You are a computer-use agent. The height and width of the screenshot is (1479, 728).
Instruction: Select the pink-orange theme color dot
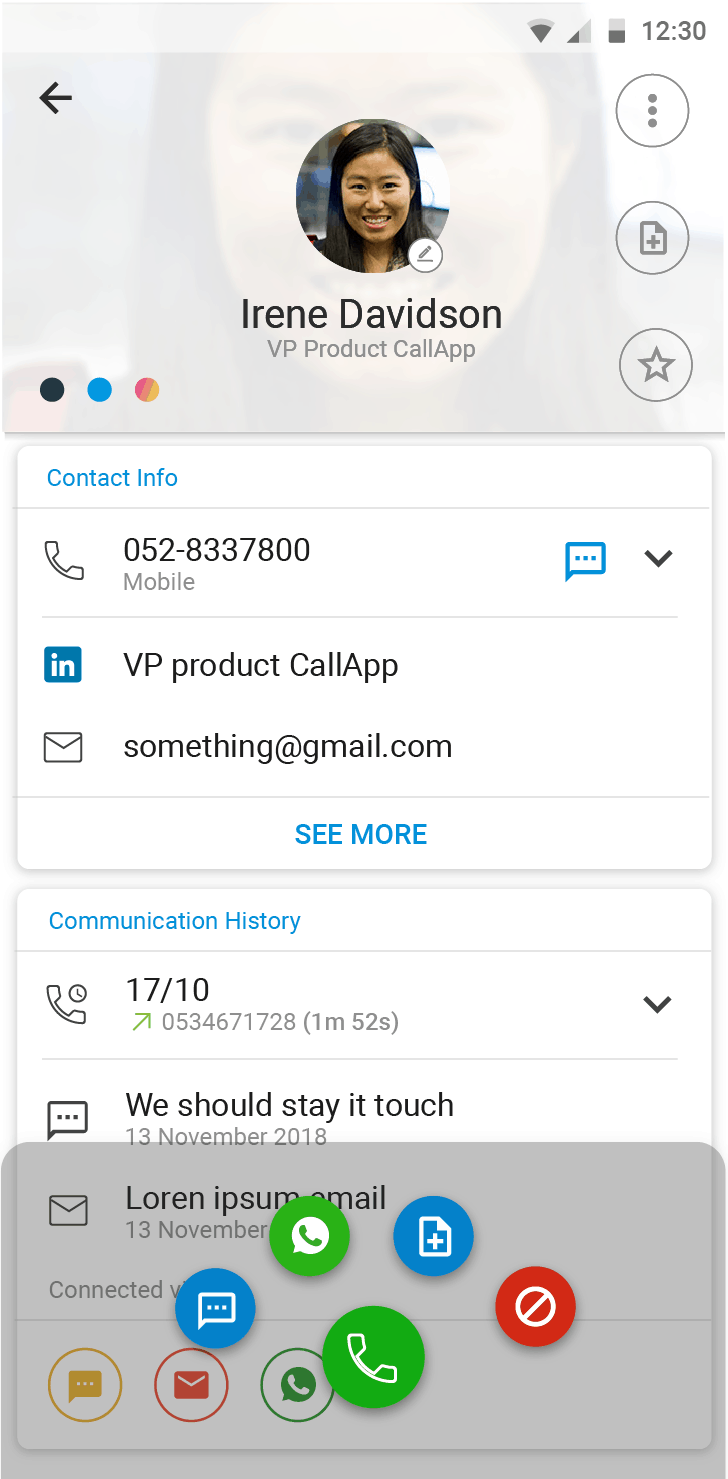click(147, 390)
